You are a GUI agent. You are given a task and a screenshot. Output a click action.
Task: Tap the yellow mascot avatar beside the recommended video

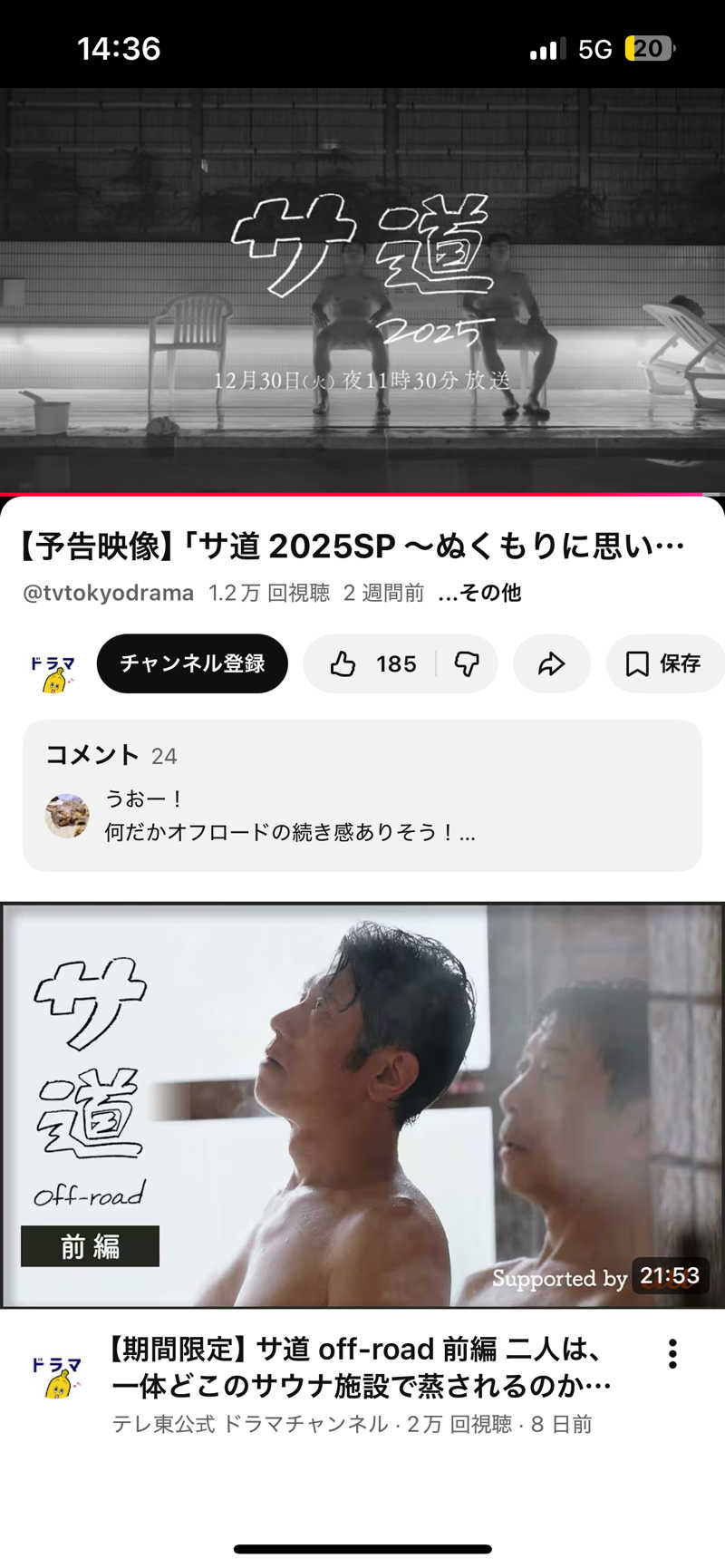56,1369
